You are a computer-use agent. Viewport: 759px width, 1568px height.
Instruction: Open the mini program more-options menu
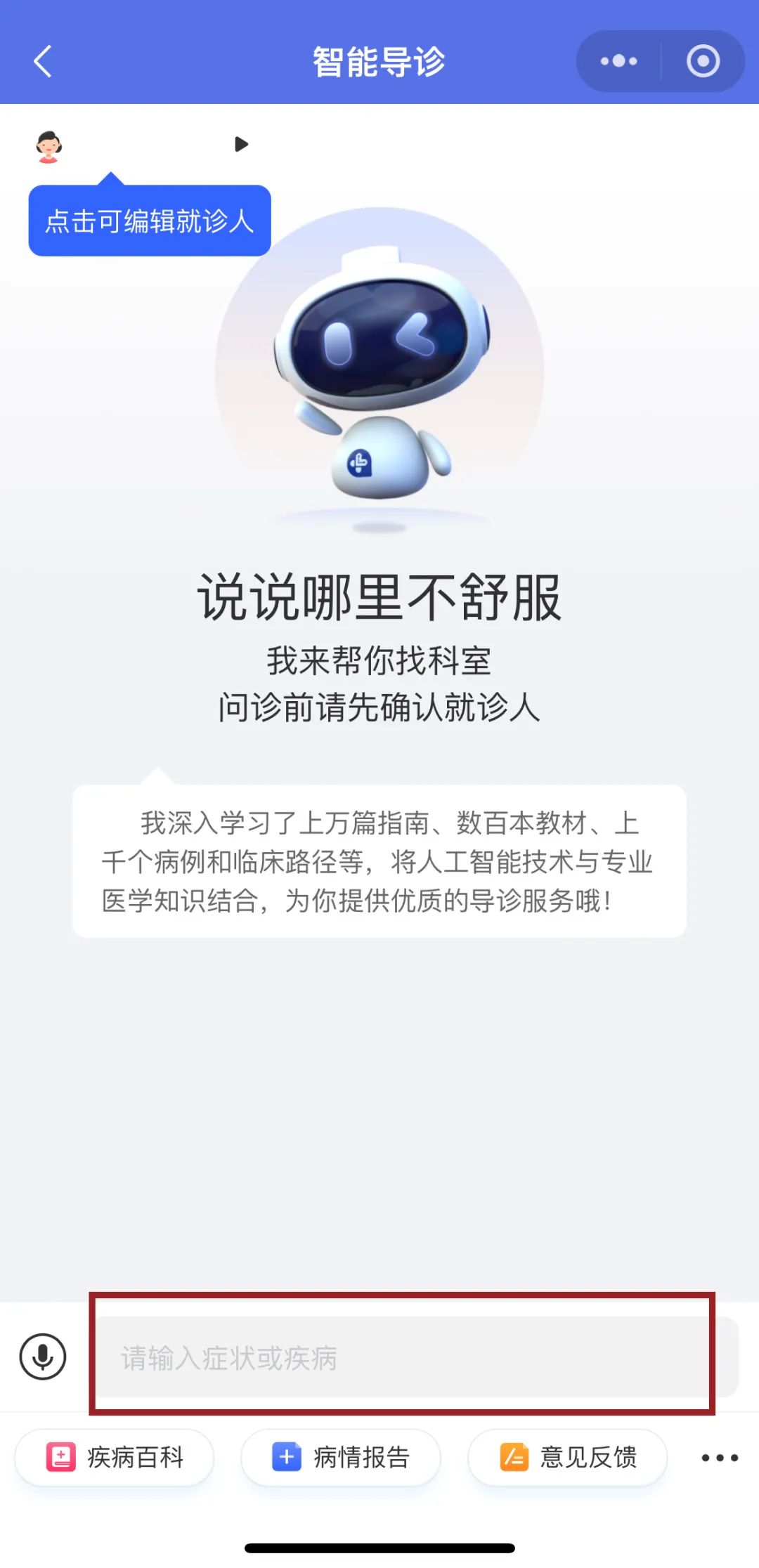618,62
